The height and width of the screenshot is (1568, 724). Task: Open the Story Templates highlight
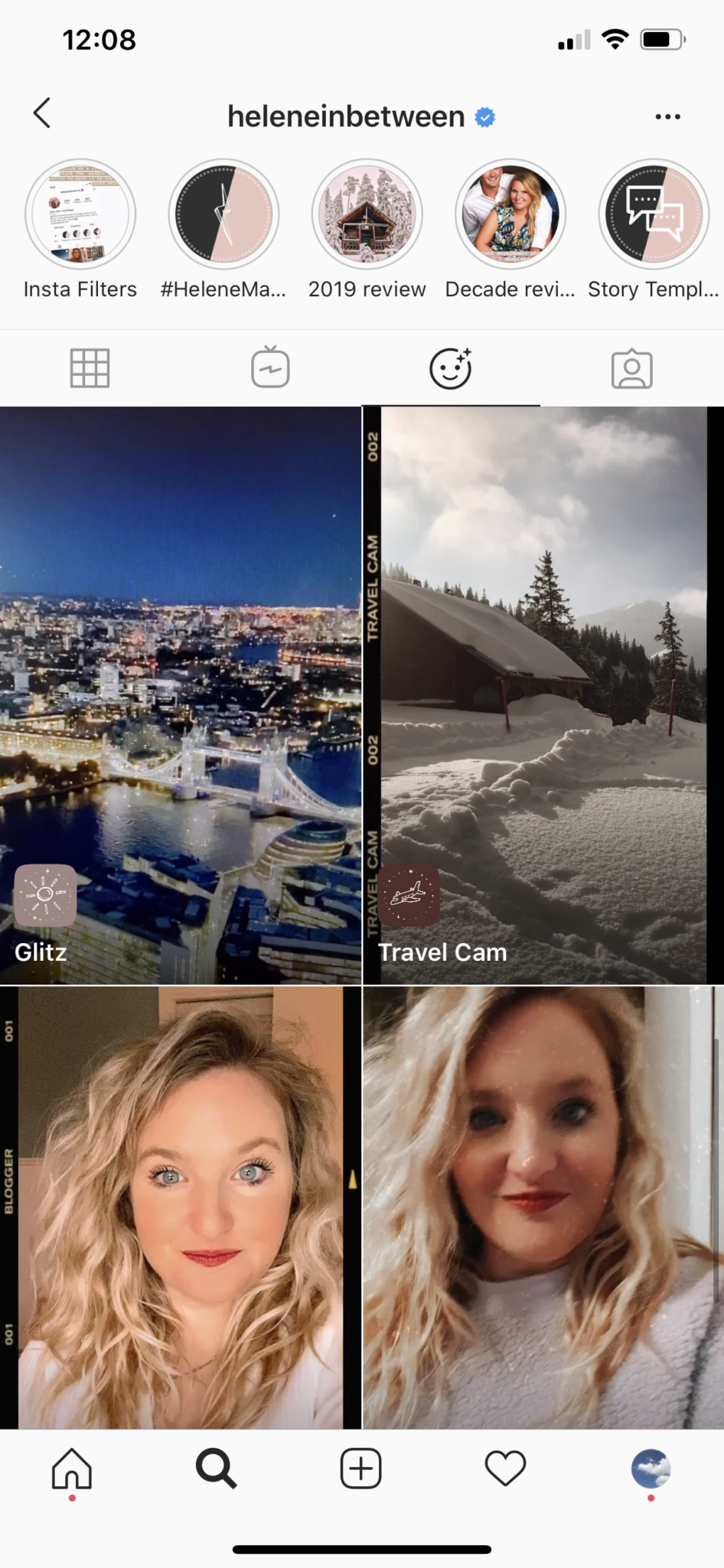pos(654,215)
